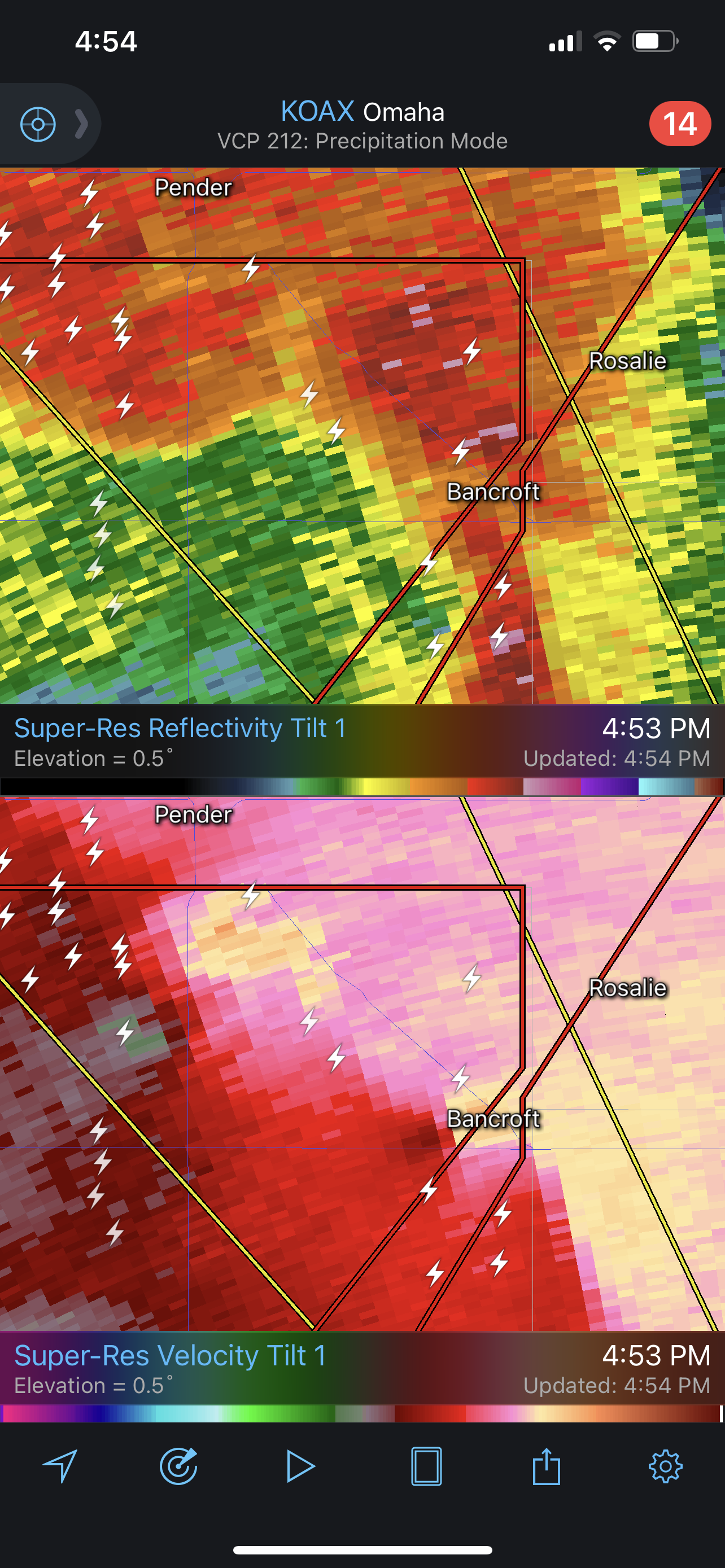Change the Super-Res Velocity Tilt 1 product

[170, 1355]
